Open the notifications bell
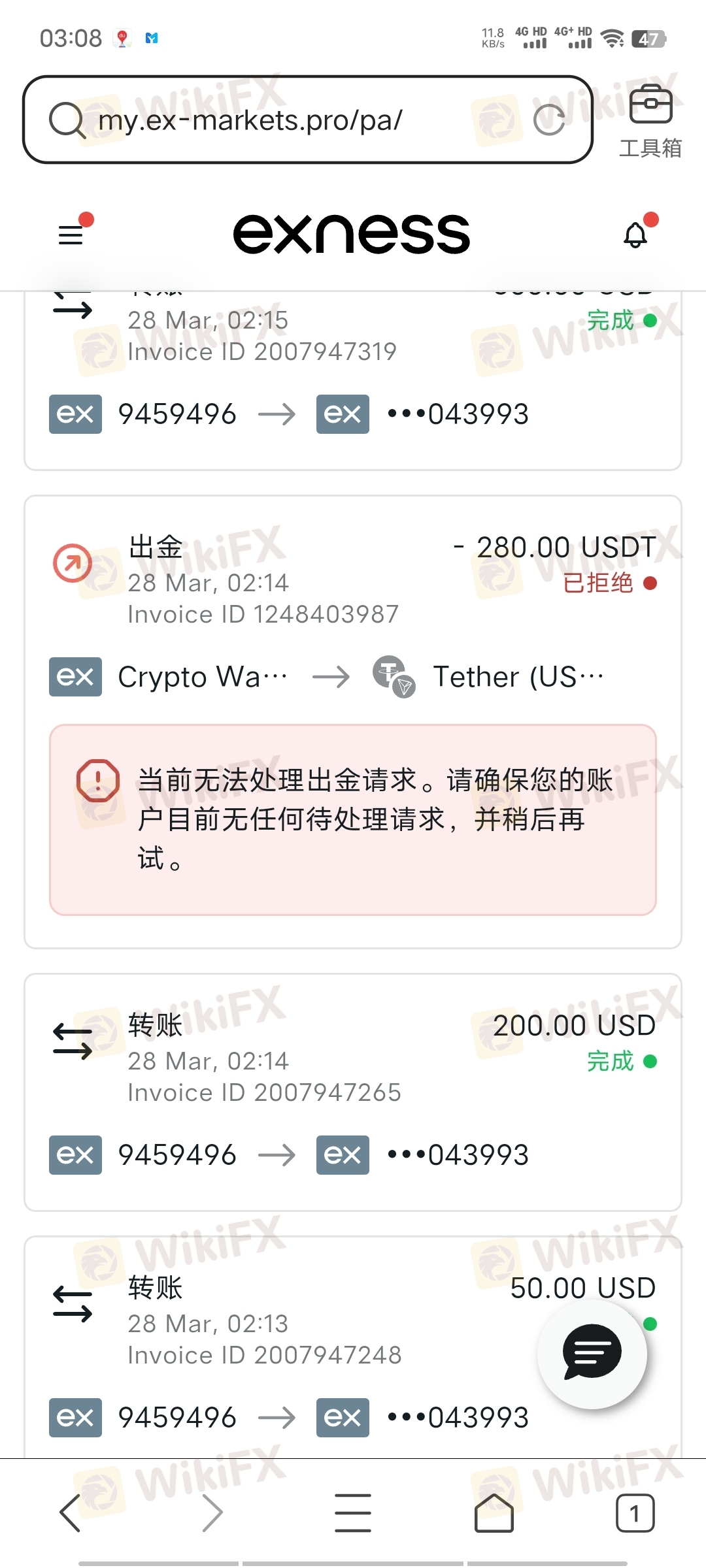Screen dimensions: 706x1568 point(635,235)
